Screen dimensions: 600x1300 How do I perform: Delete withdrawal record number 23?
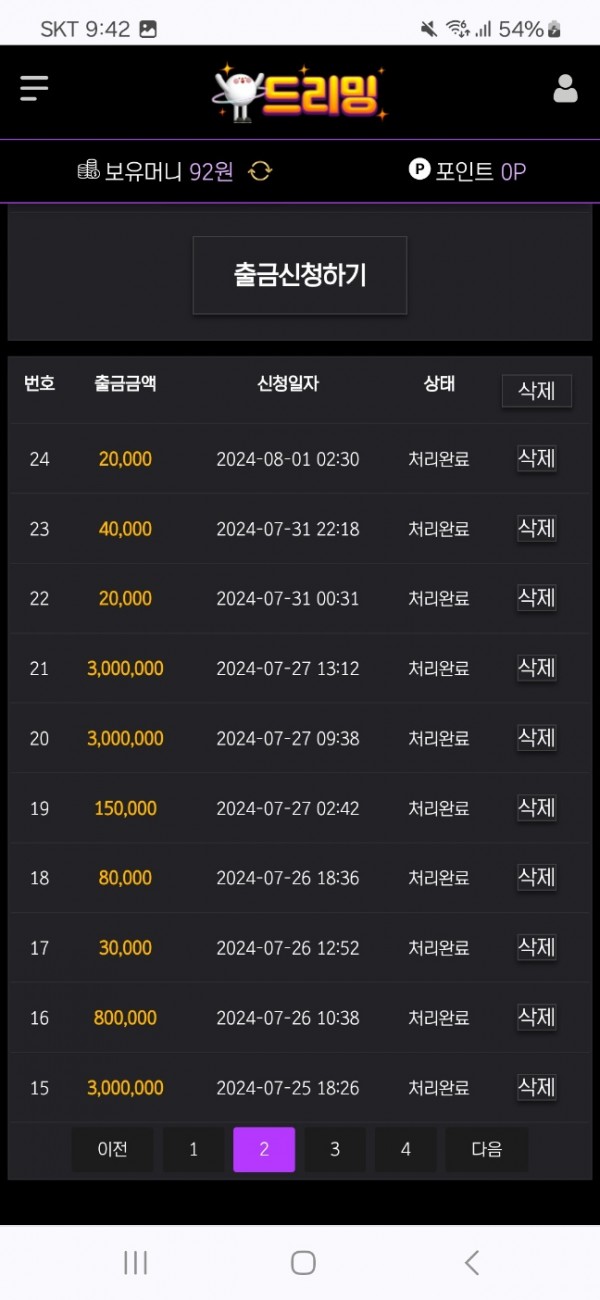point(536,529)
